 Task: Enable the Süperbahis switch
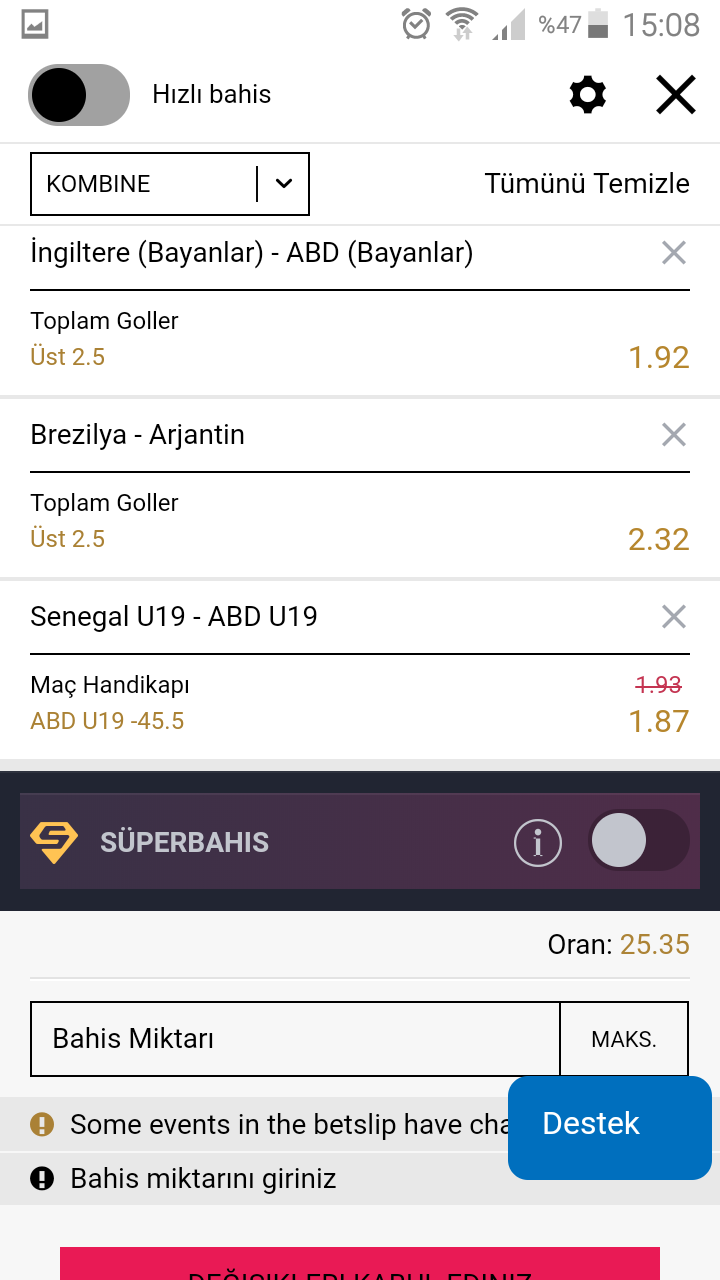pyautogui.click(x=639, y=841)
